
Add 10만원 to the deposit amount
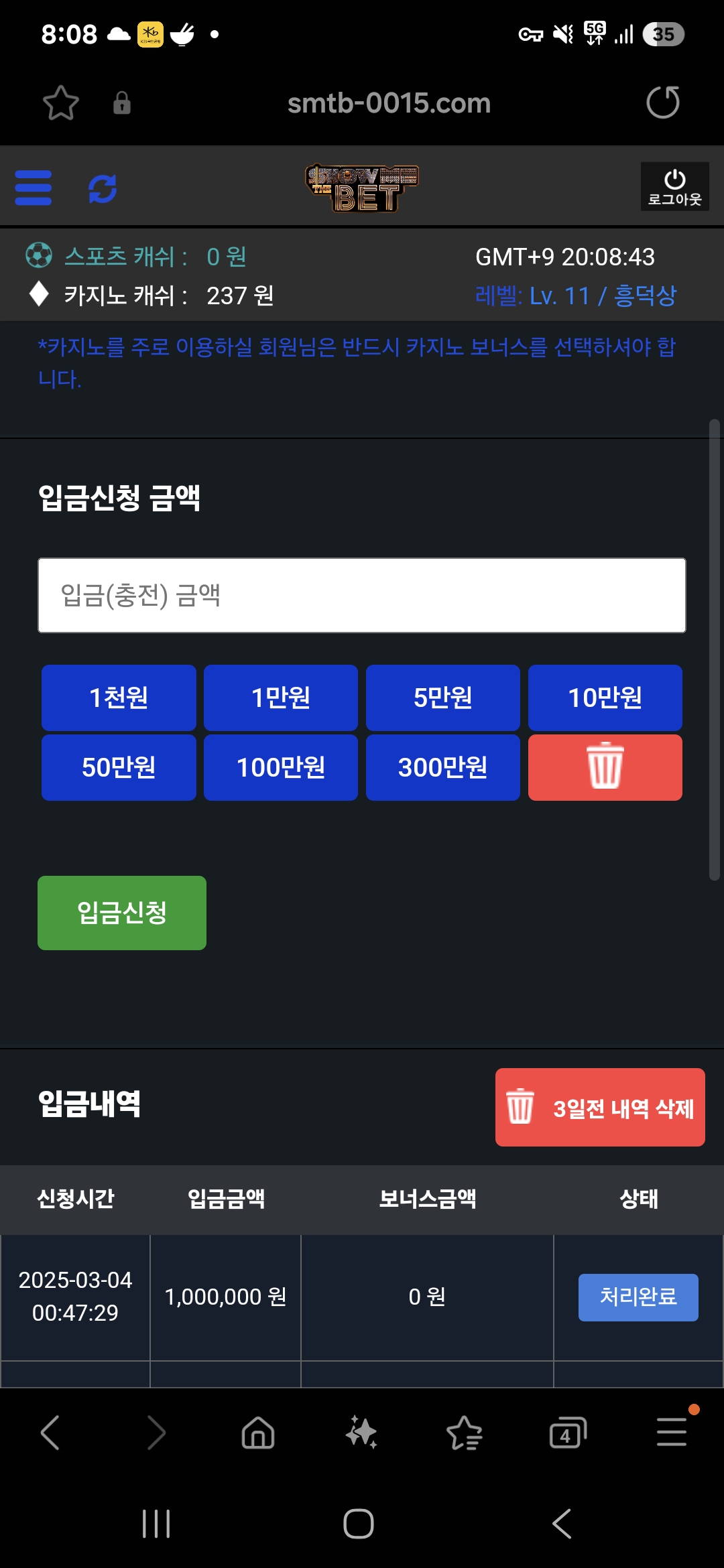pyautogui.click(x=605, y=698)
